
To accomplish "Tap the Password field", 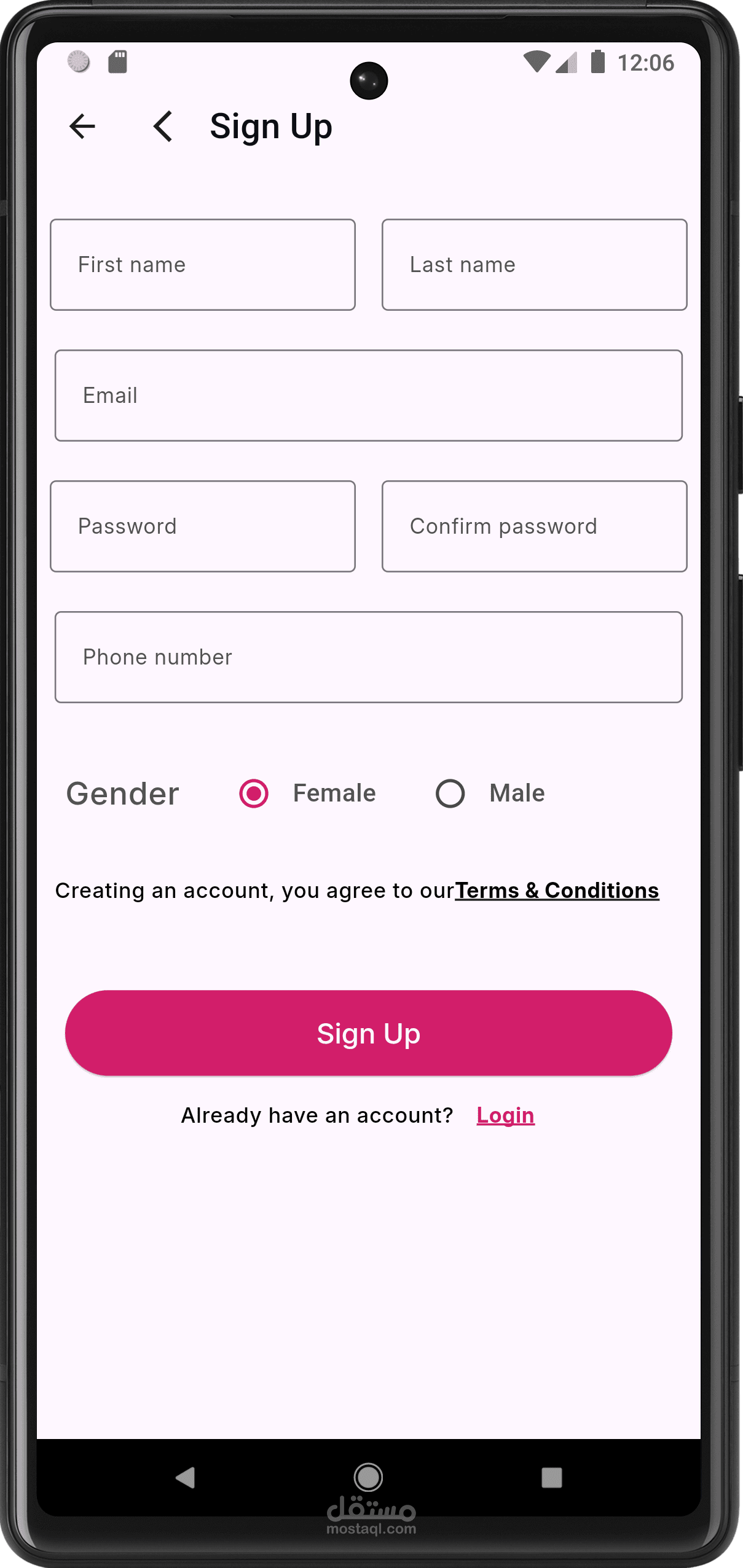I will pos(203,526).
